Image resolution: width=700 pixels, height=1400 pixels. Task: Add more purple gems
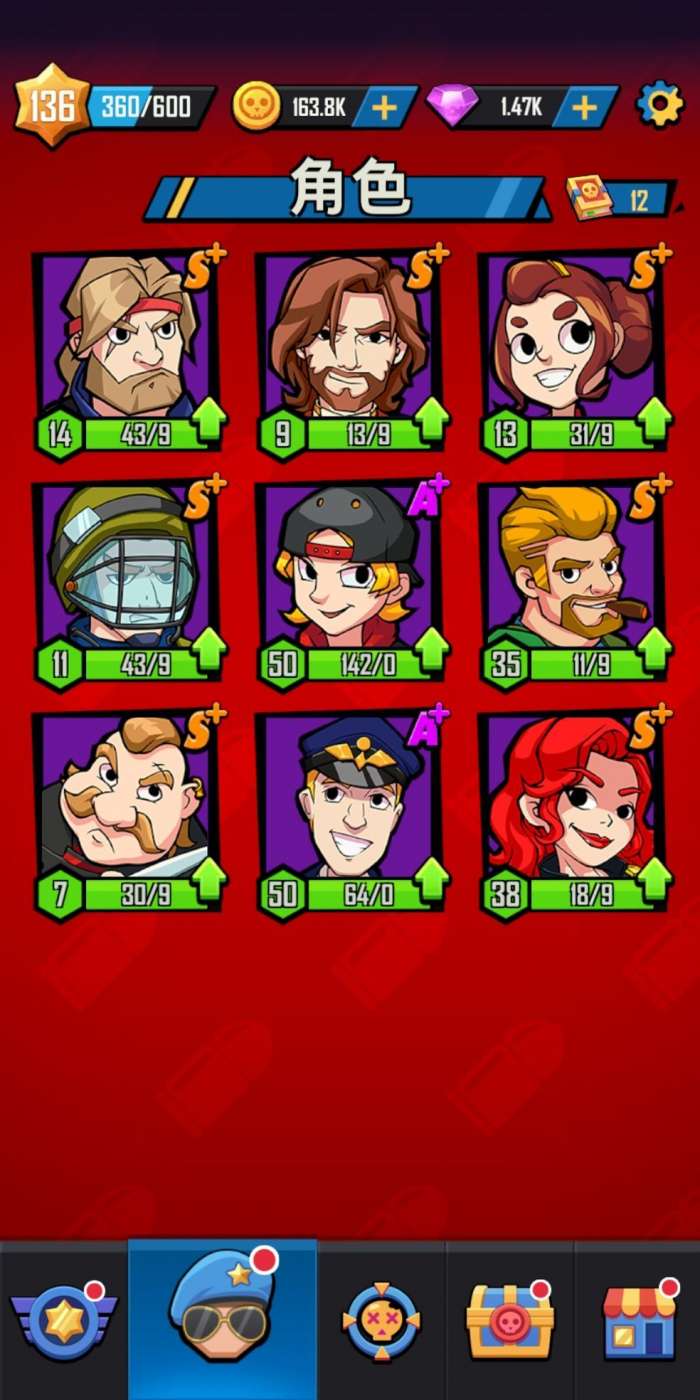tap(585, 107)
